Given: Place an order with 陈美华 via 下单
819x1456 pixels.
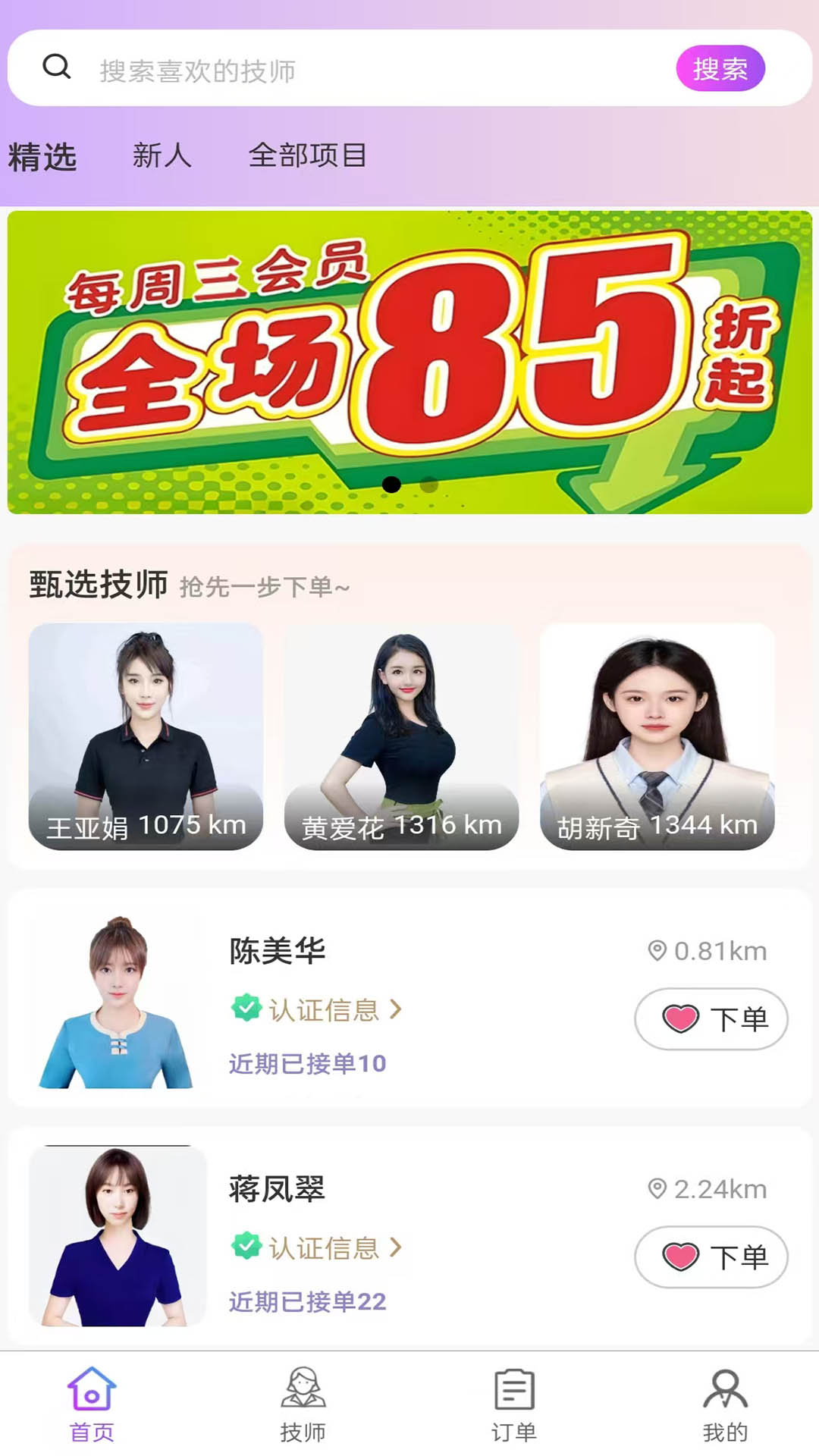Looking at the screenshot, I should [x=711, y=1018].
